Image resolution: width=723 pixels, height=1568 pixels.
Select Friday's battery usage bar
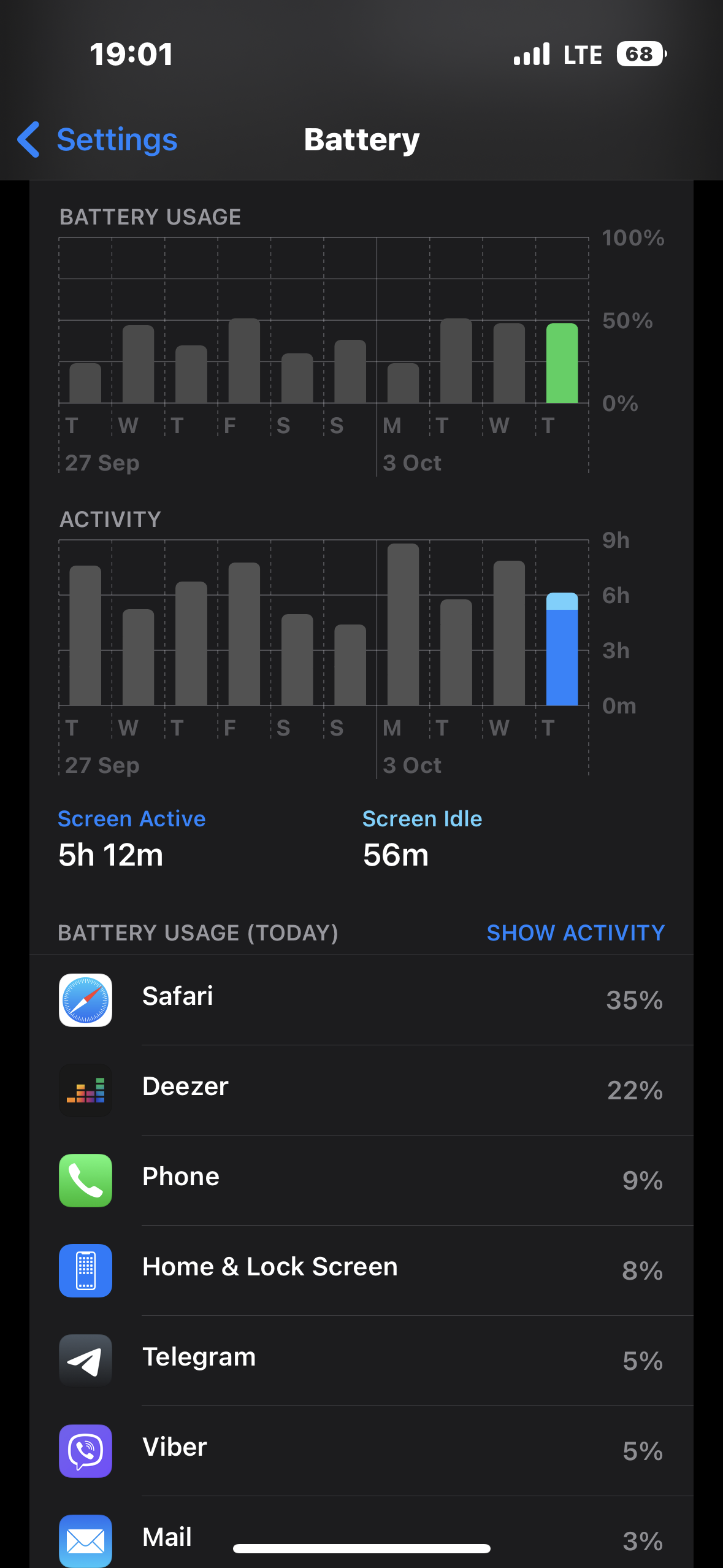244,361
